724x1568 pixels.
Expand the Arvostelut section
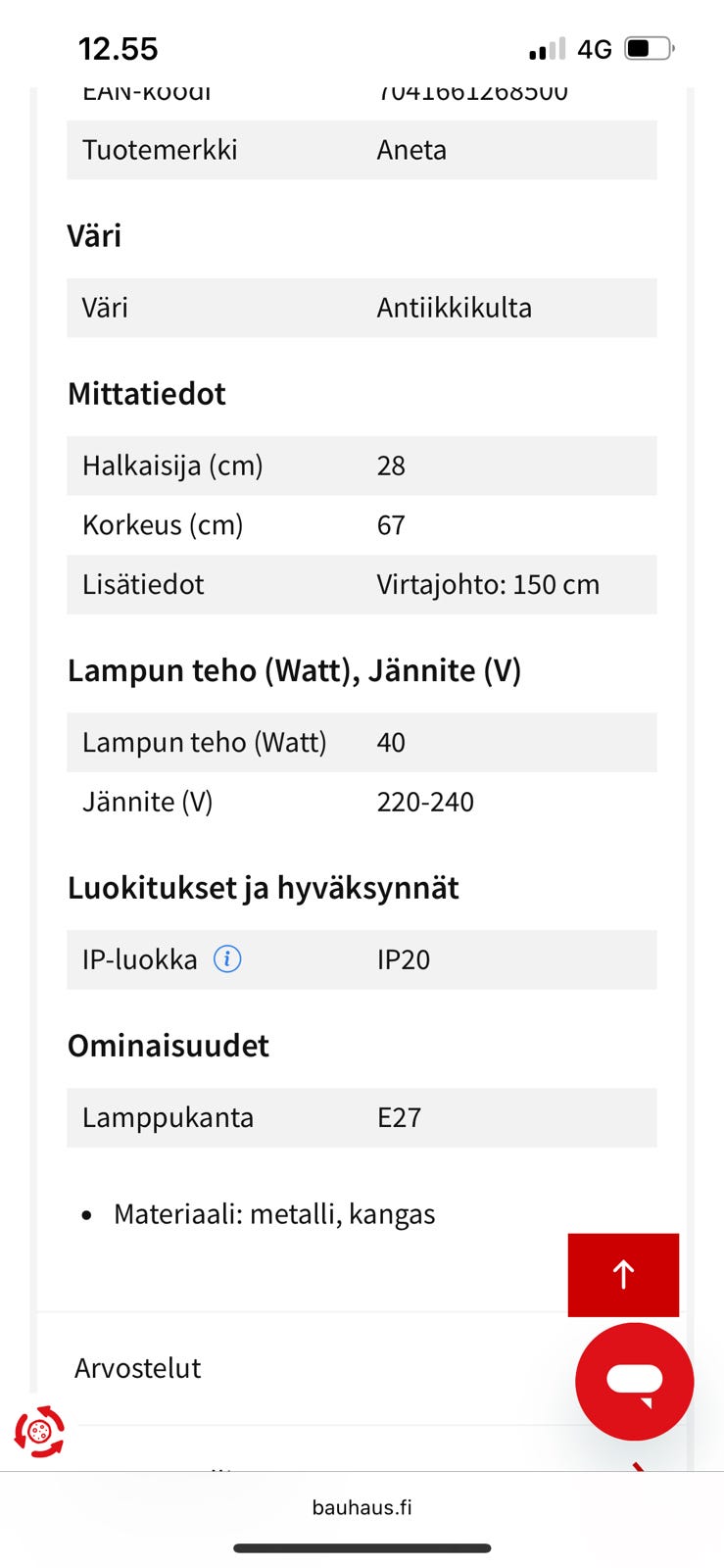coord(138,1368)
